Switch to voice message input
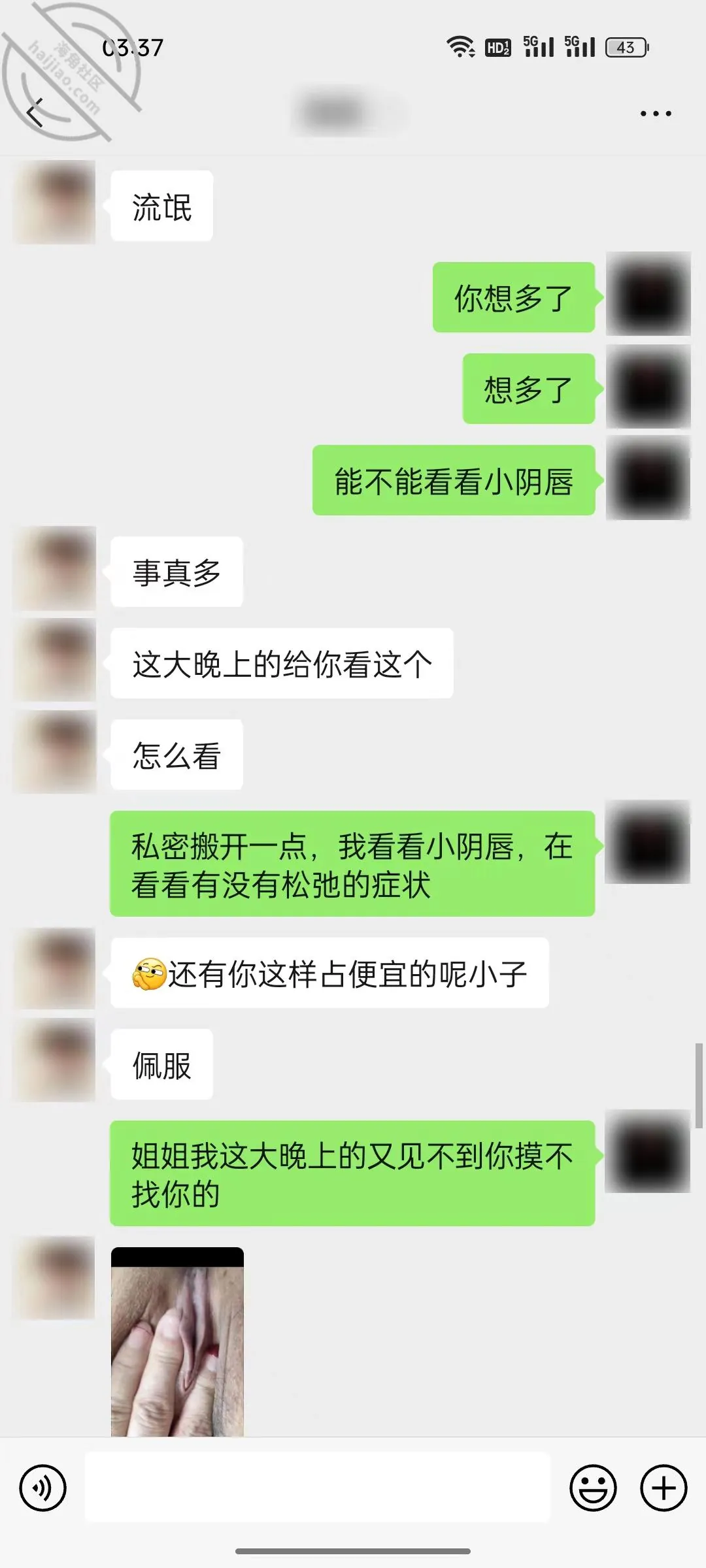The width and height of the screenshot is (706, 1568). [42, 1488]
